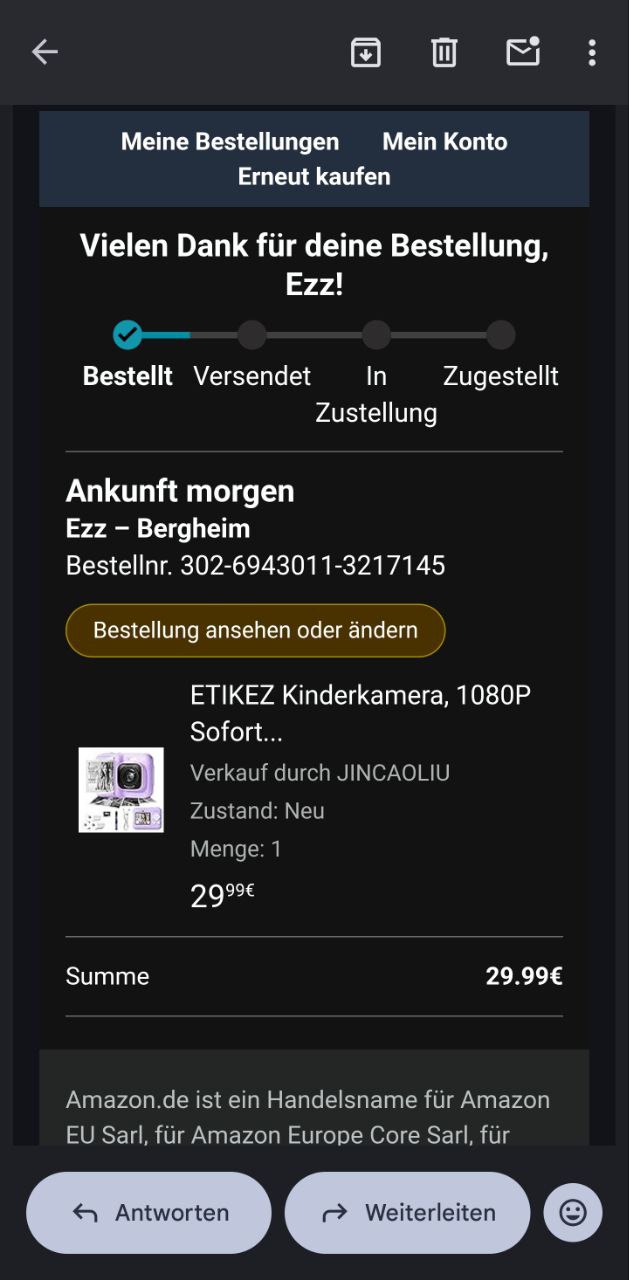Go back to the inbox

(45, 52)
